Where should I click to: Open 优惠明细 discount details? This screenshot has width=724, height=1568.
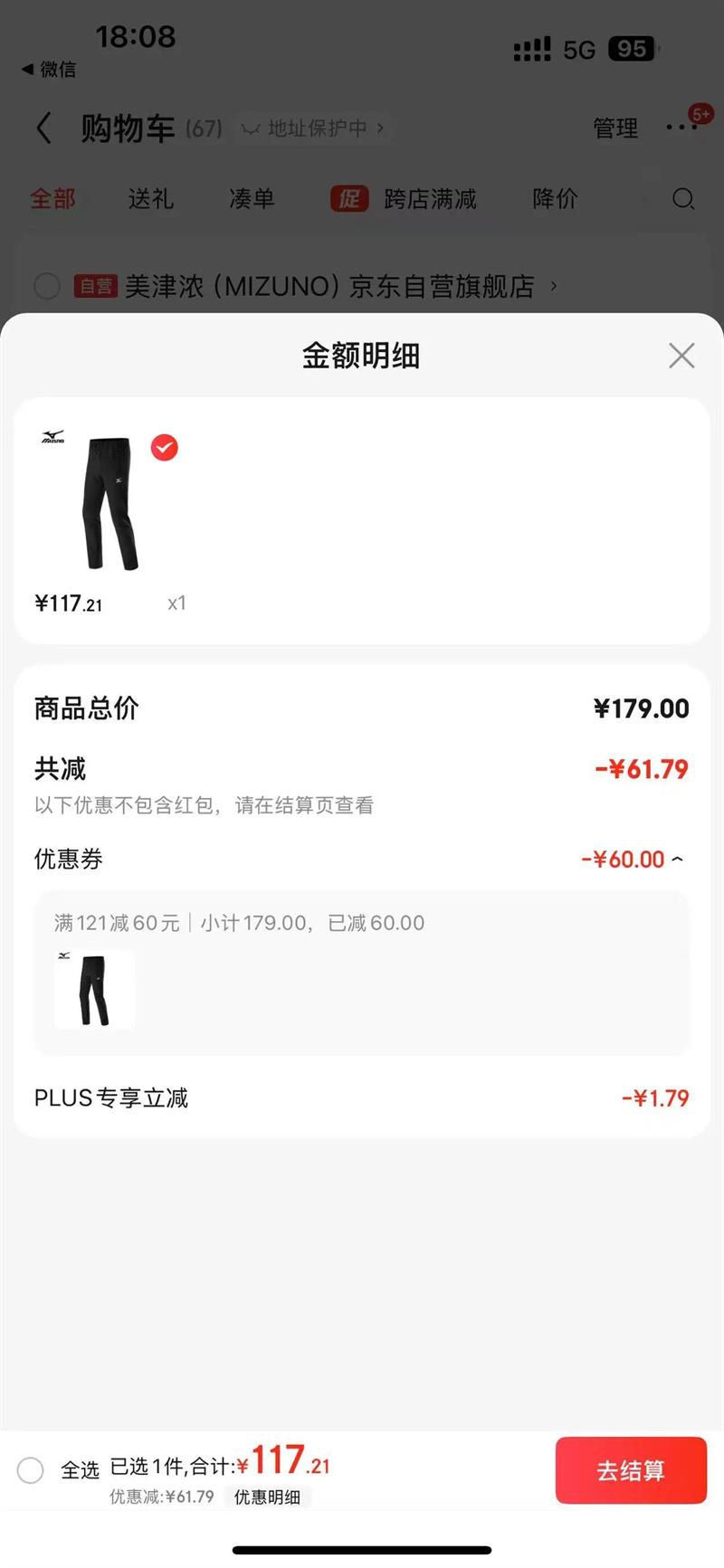coord(267,1497)
